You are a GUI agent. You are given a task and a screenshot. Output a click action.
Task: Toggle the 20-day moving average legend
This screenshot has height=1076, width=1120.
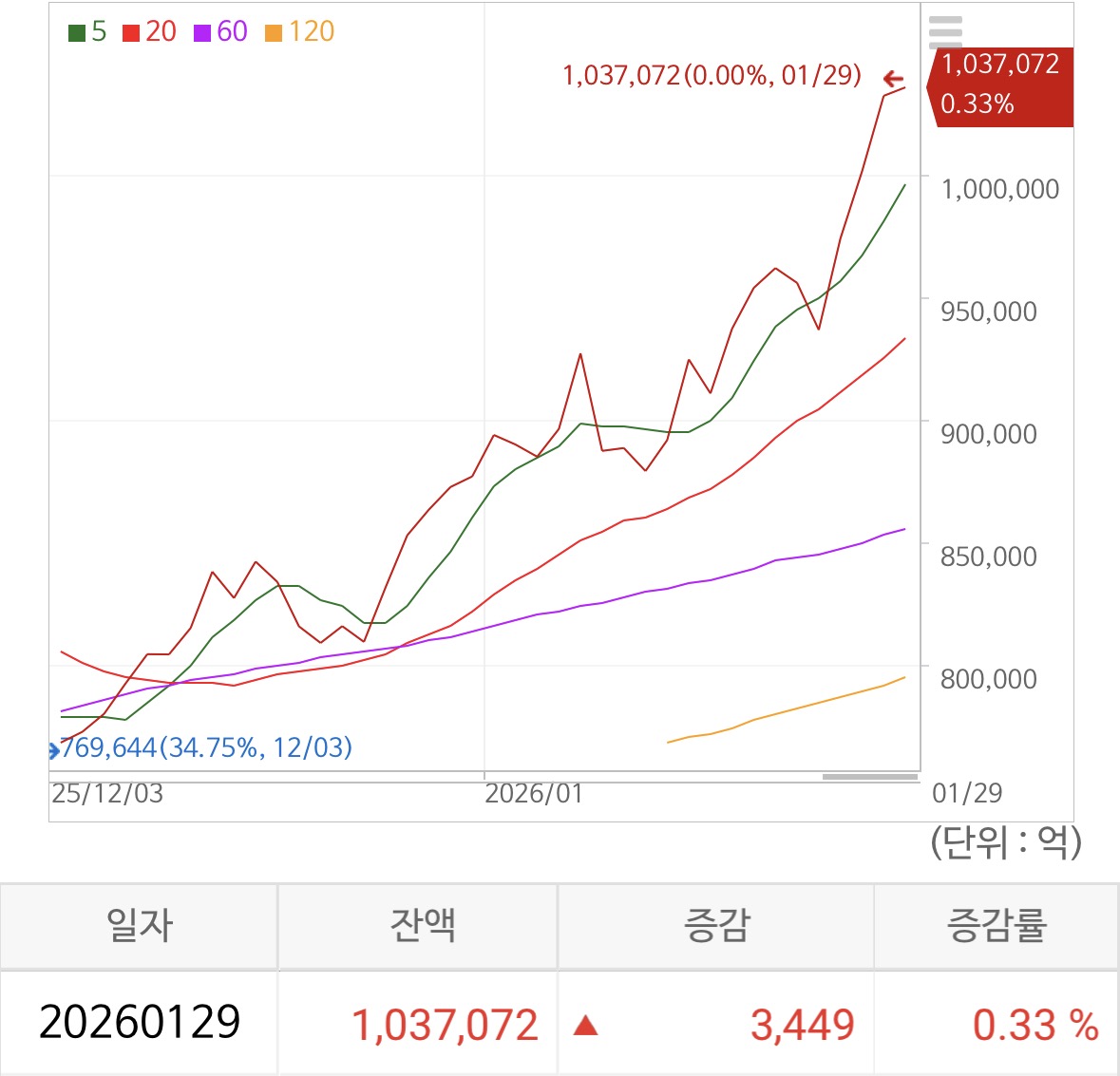click(149, 31)
